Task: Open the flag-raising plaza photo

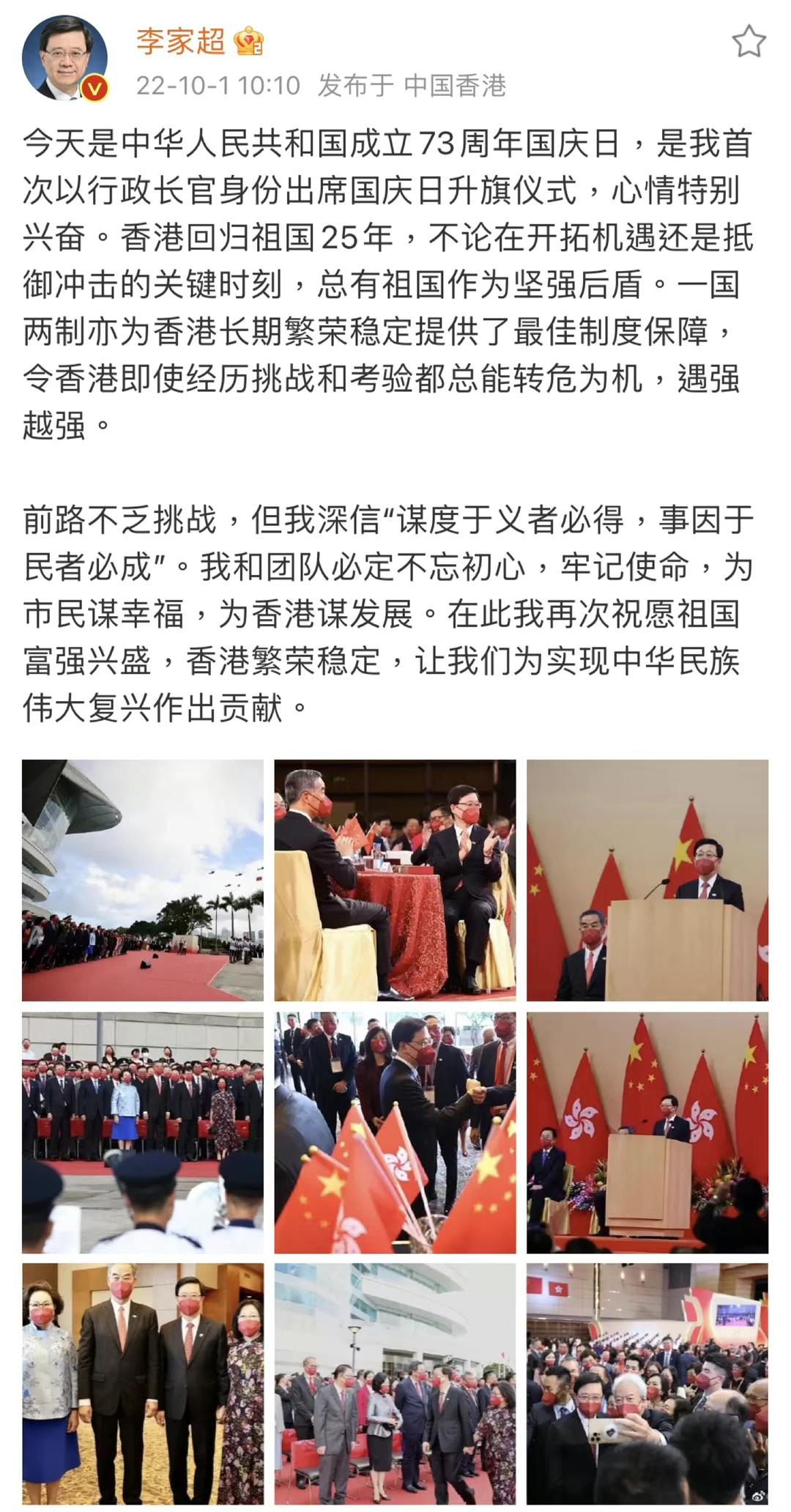Action: 143,880
